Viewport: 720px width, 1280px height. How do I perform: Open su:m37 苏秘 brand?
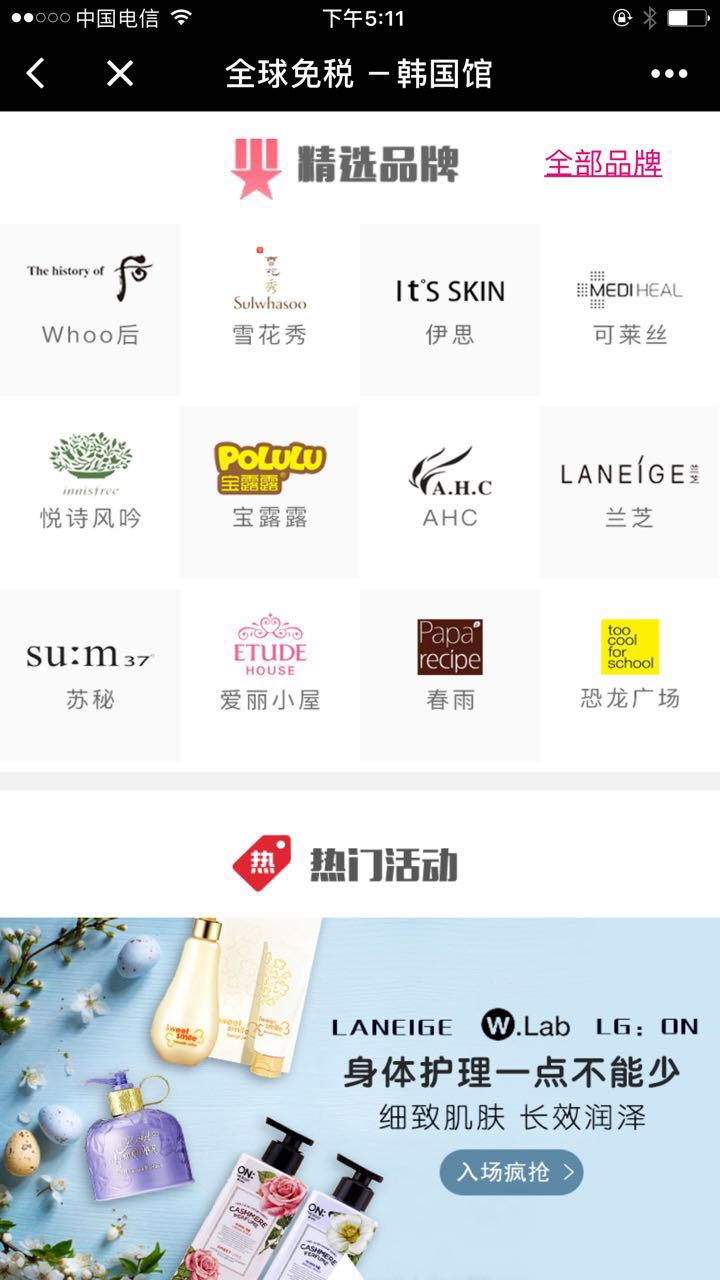coord(90,675)
